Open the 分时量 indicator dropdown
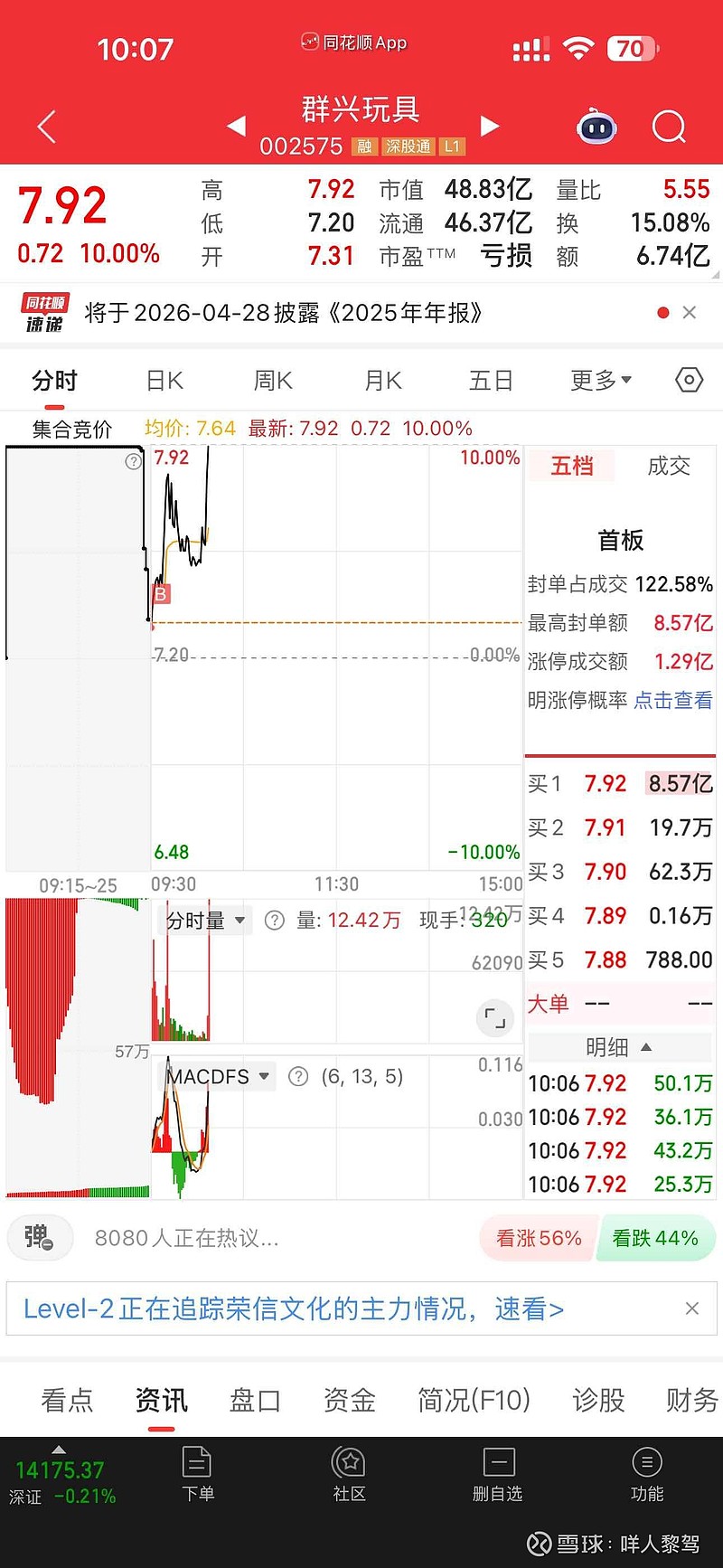Screen dimensions: 723x1568 204,920
